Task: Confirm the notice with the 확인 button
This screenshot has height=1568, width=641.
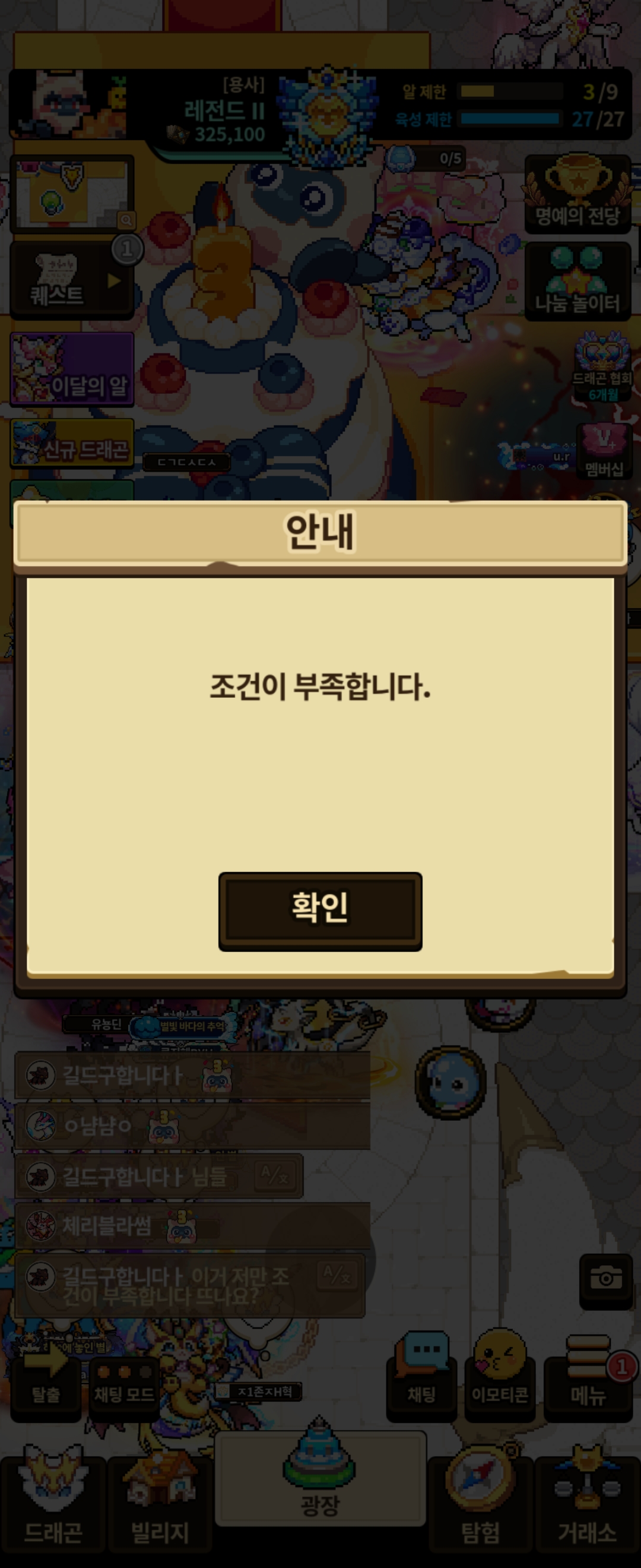Action: (x=320, y=911)
